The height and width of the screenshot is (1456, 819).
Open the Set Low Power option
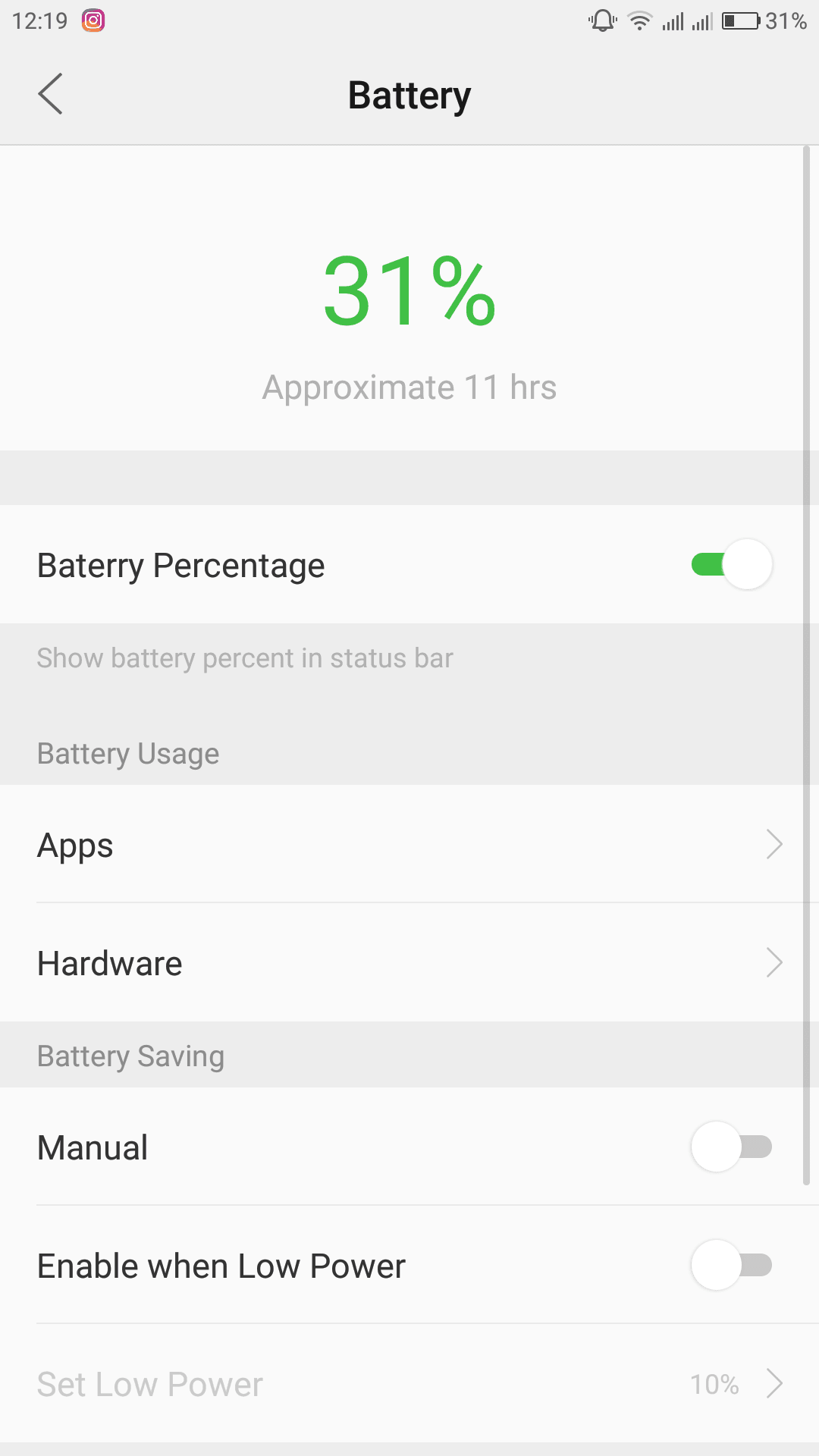coord(409,1384)
